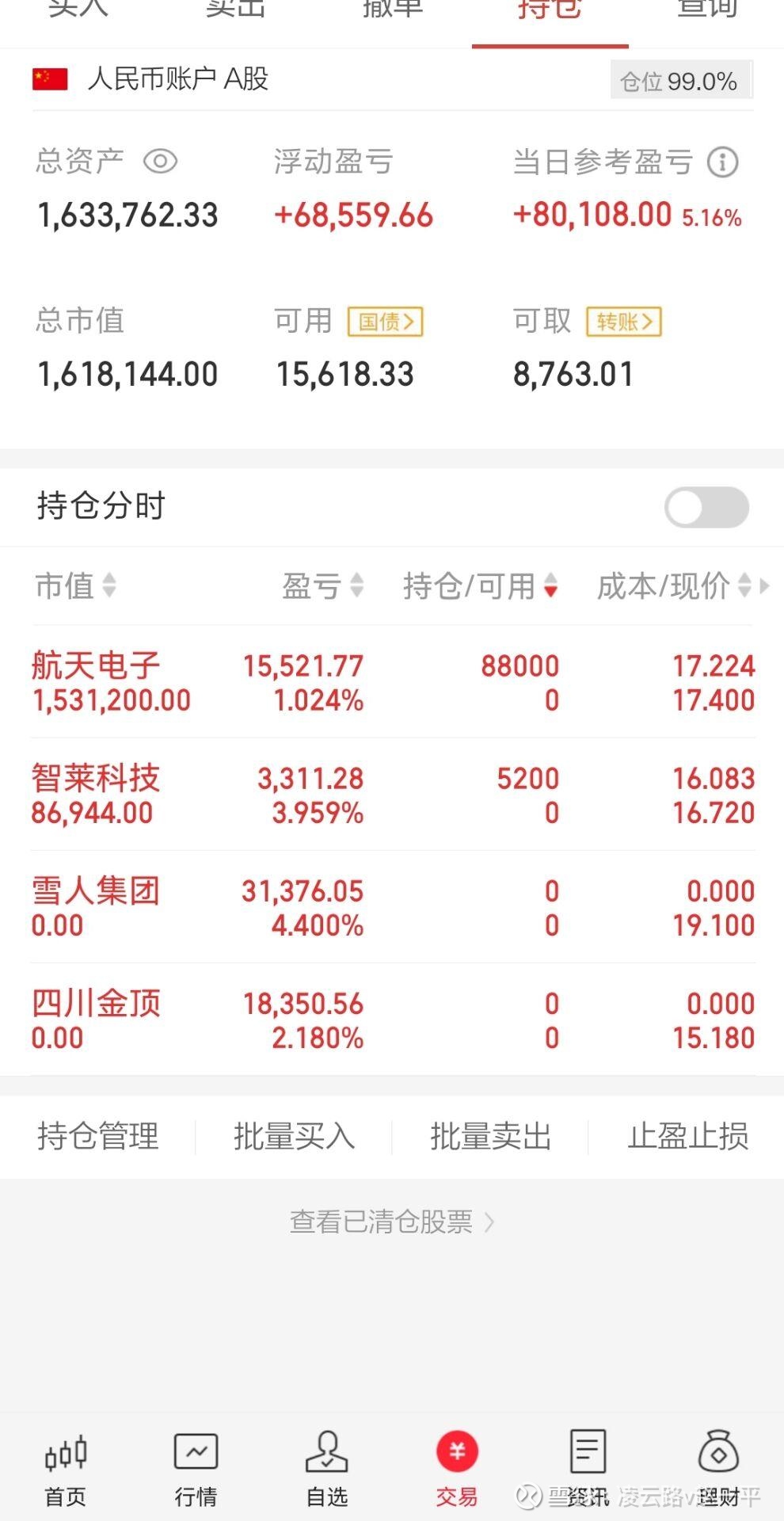Open the 四川金顶 holding row
This screenshot has height=1521, width=784.
[x=393, y=1020]
